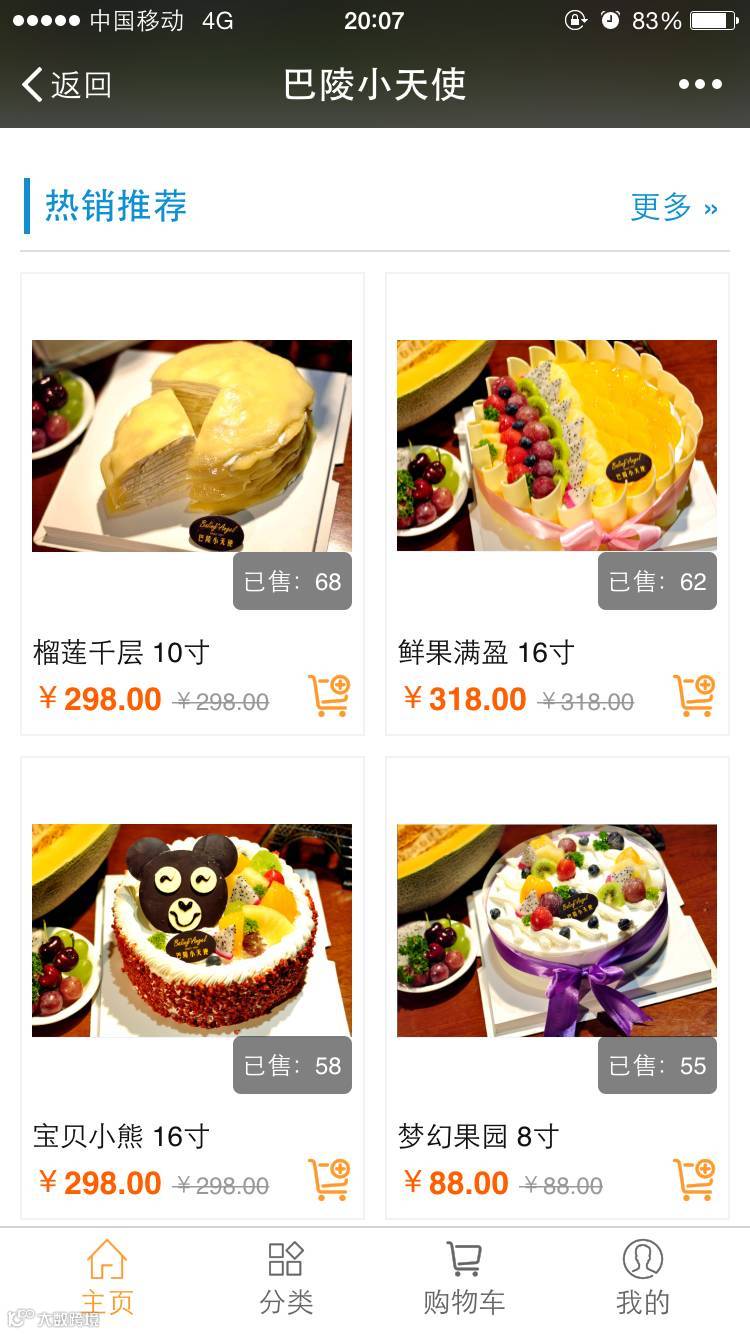
Task: Add 宝贝小熊 16寸 to the cart
Action: (329, 1180)
